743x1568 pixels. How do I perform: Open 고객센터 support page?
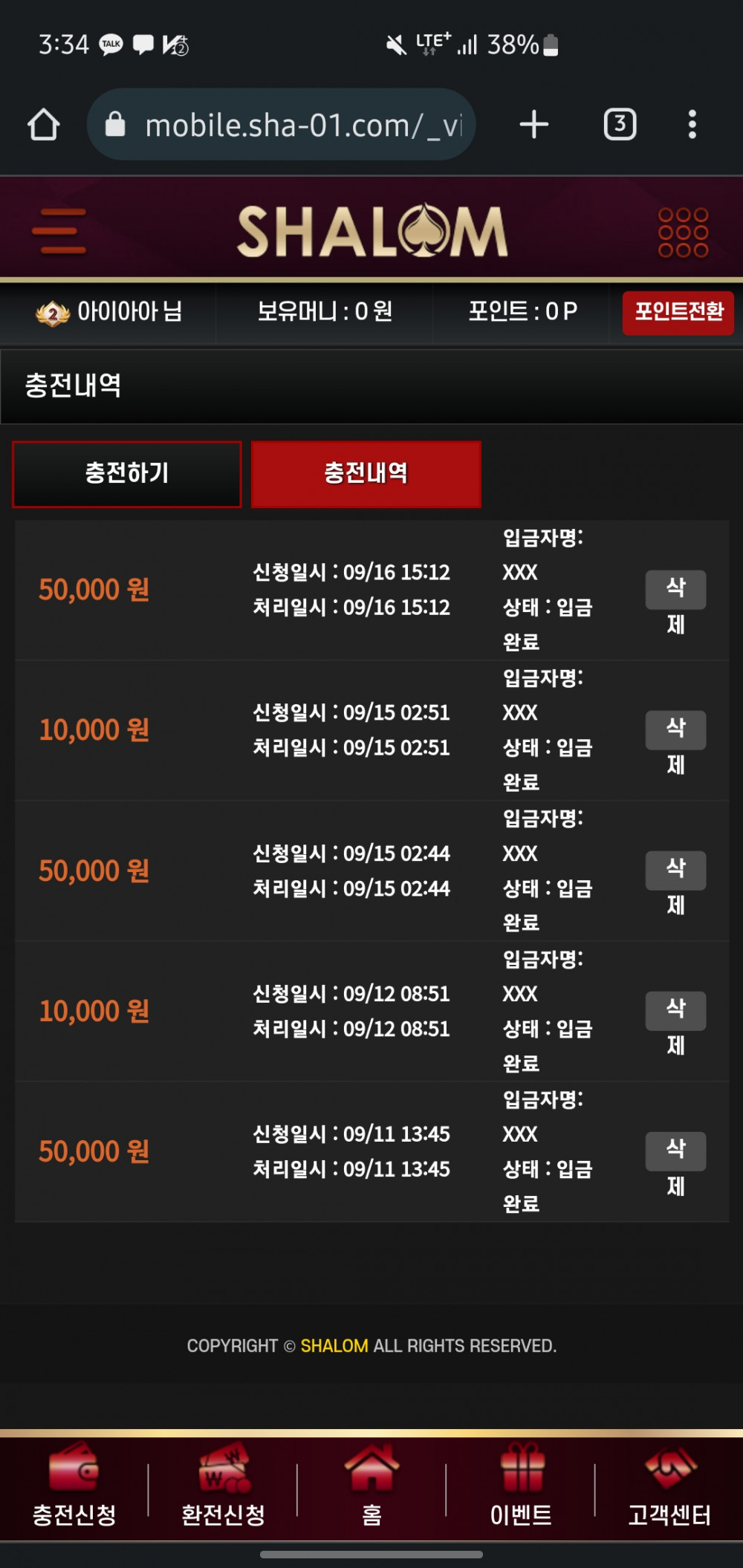tap(669, 1486)
